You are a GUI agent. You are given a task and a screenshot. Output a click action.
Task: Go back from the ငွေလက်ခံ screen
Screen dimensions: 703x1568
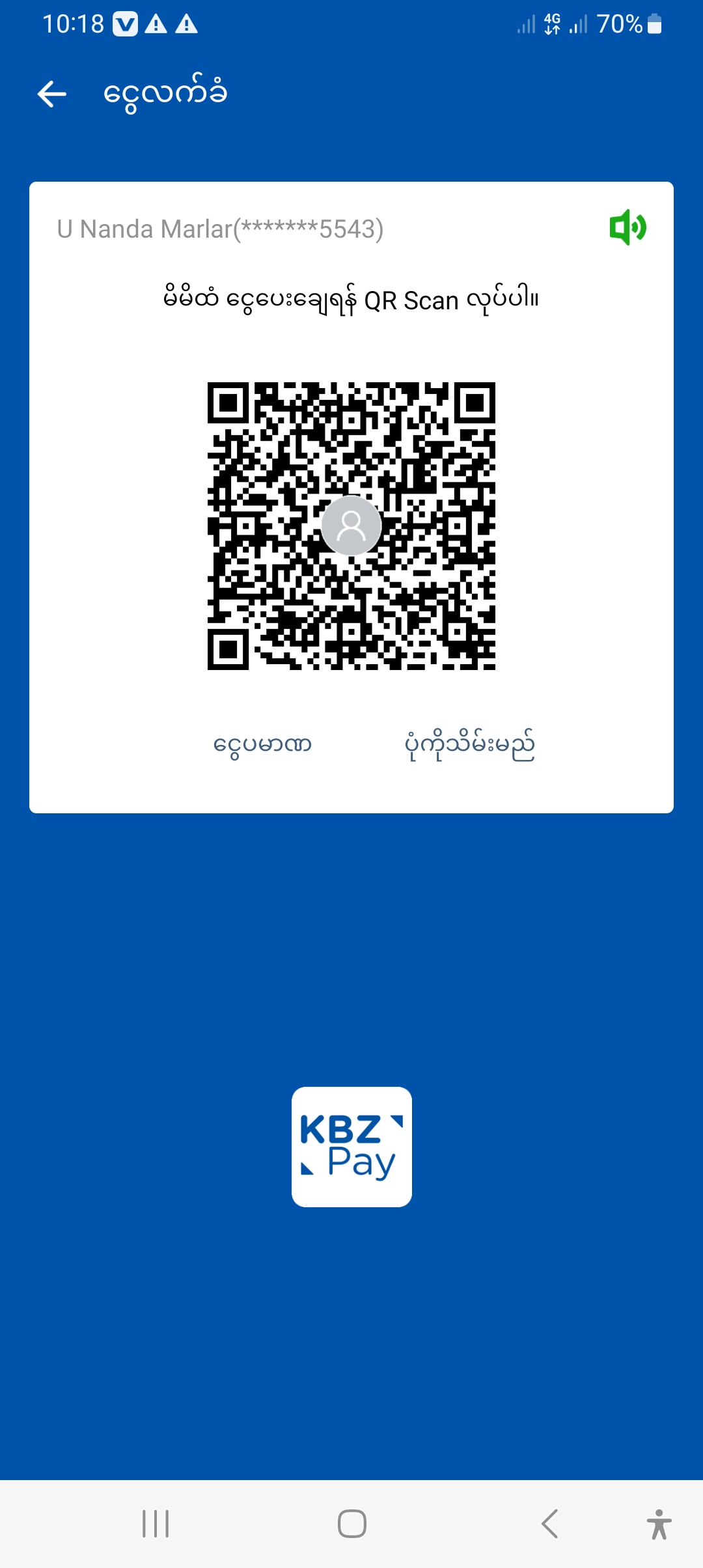(x=52, y=94)
